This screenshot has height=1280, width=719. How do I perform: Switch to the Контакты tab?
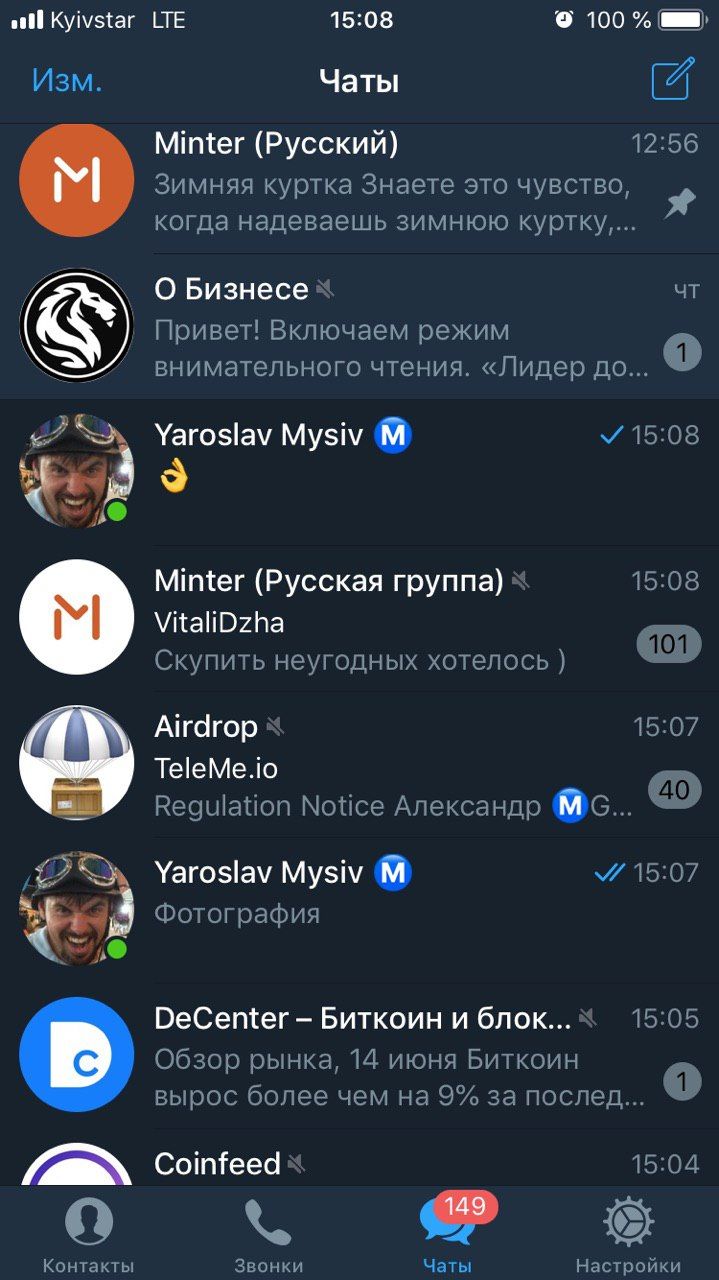[88, 1235]
